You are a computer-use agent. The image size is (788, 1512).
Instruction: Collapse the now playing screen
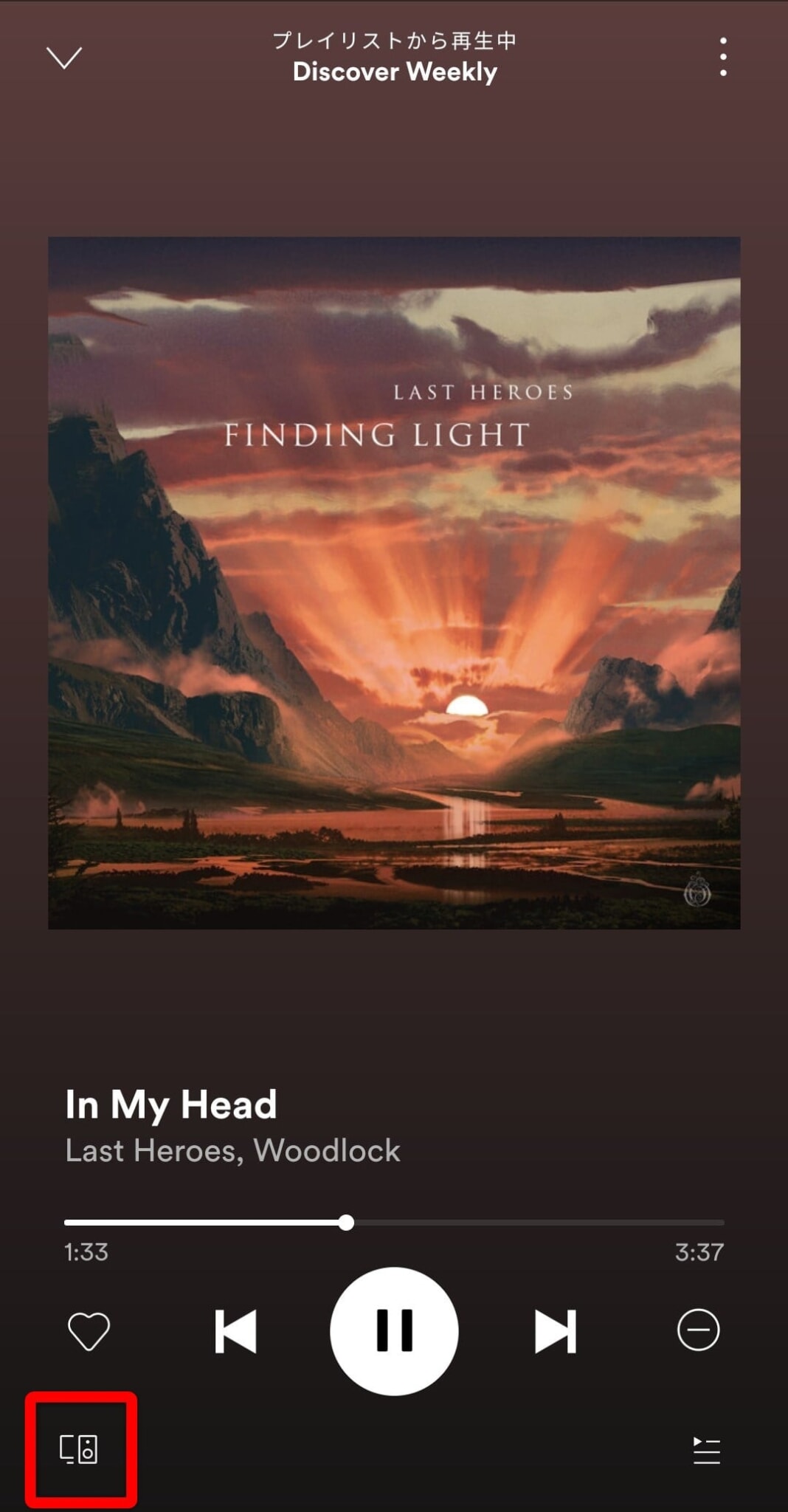64,58
